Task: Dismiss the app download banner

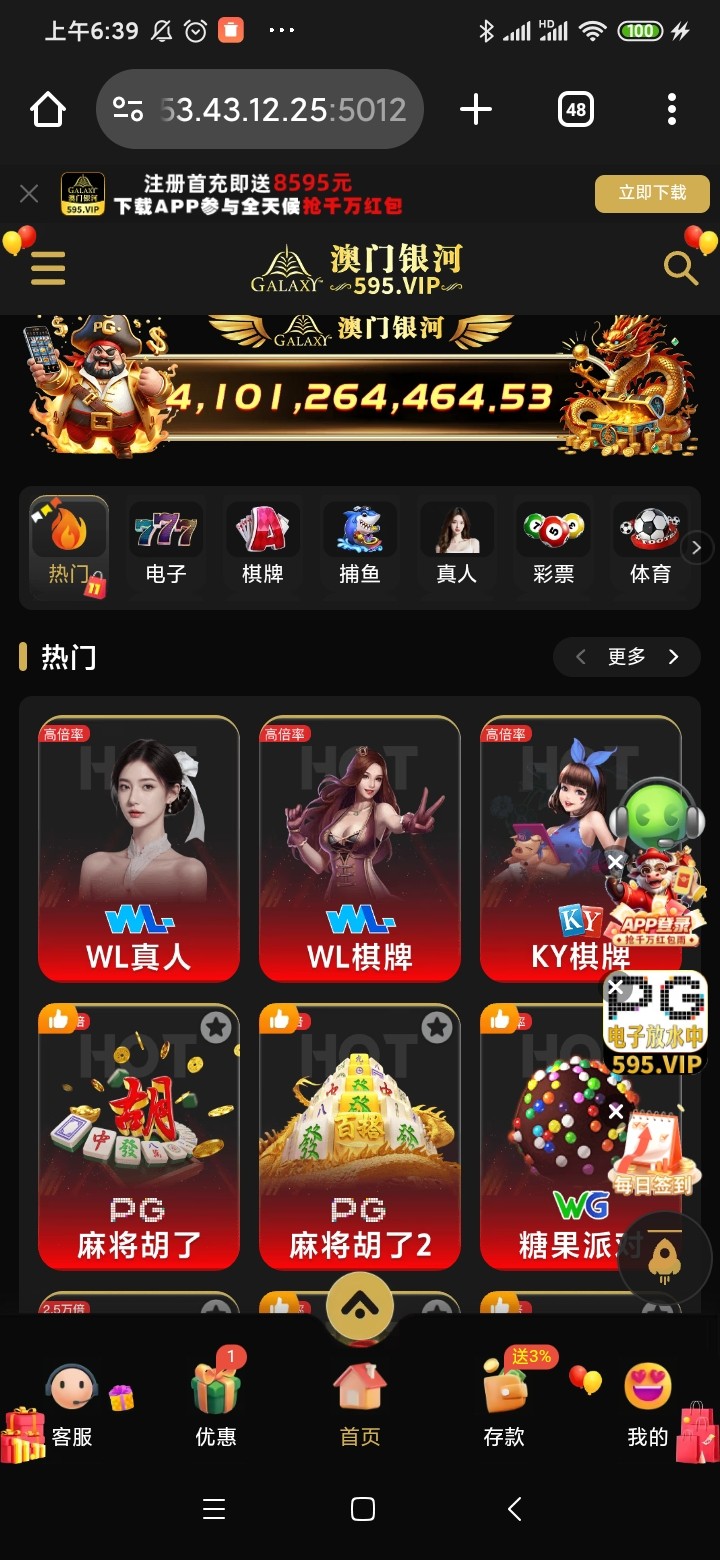Action: click(29, 194)
